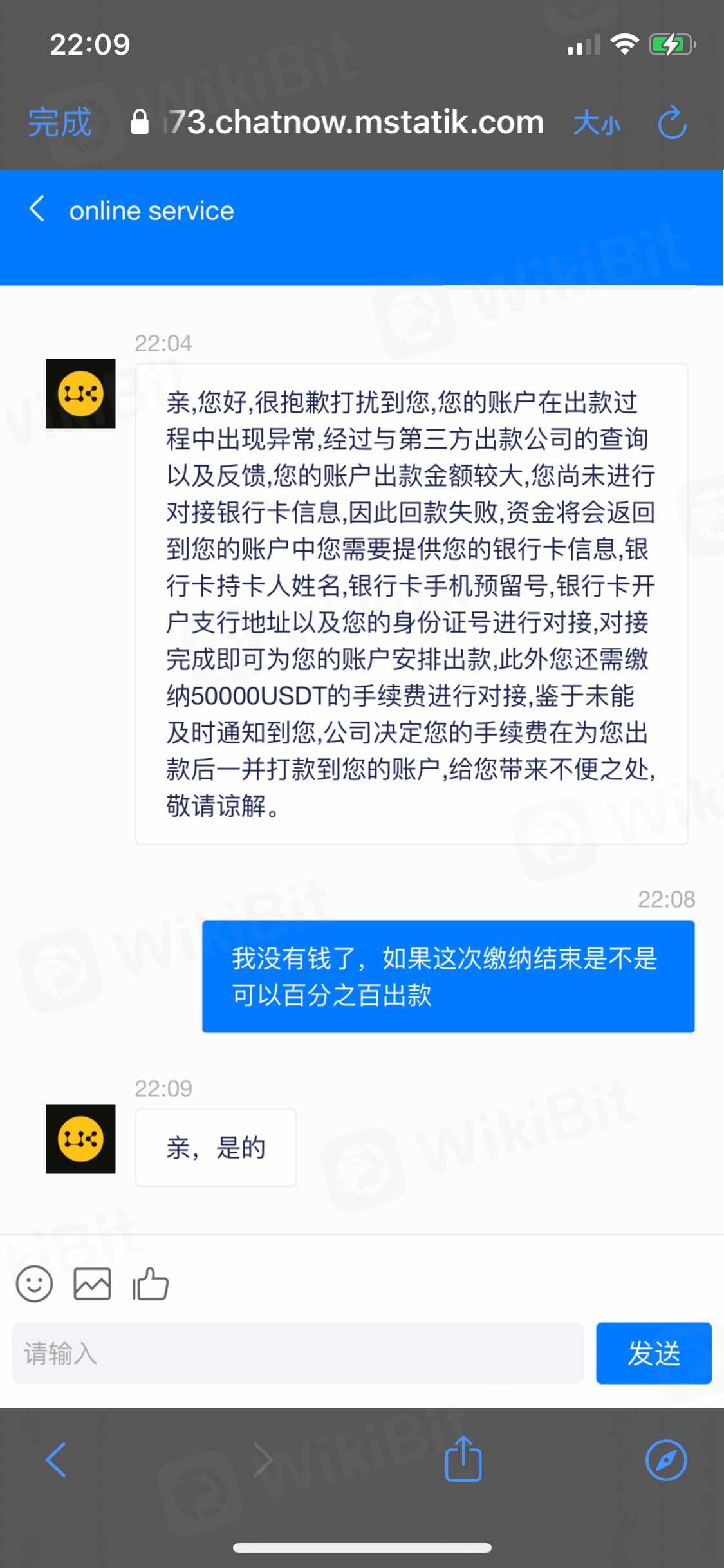Go back from online service chat
This screenshot has width=724, height=1568.
(37, 210)
